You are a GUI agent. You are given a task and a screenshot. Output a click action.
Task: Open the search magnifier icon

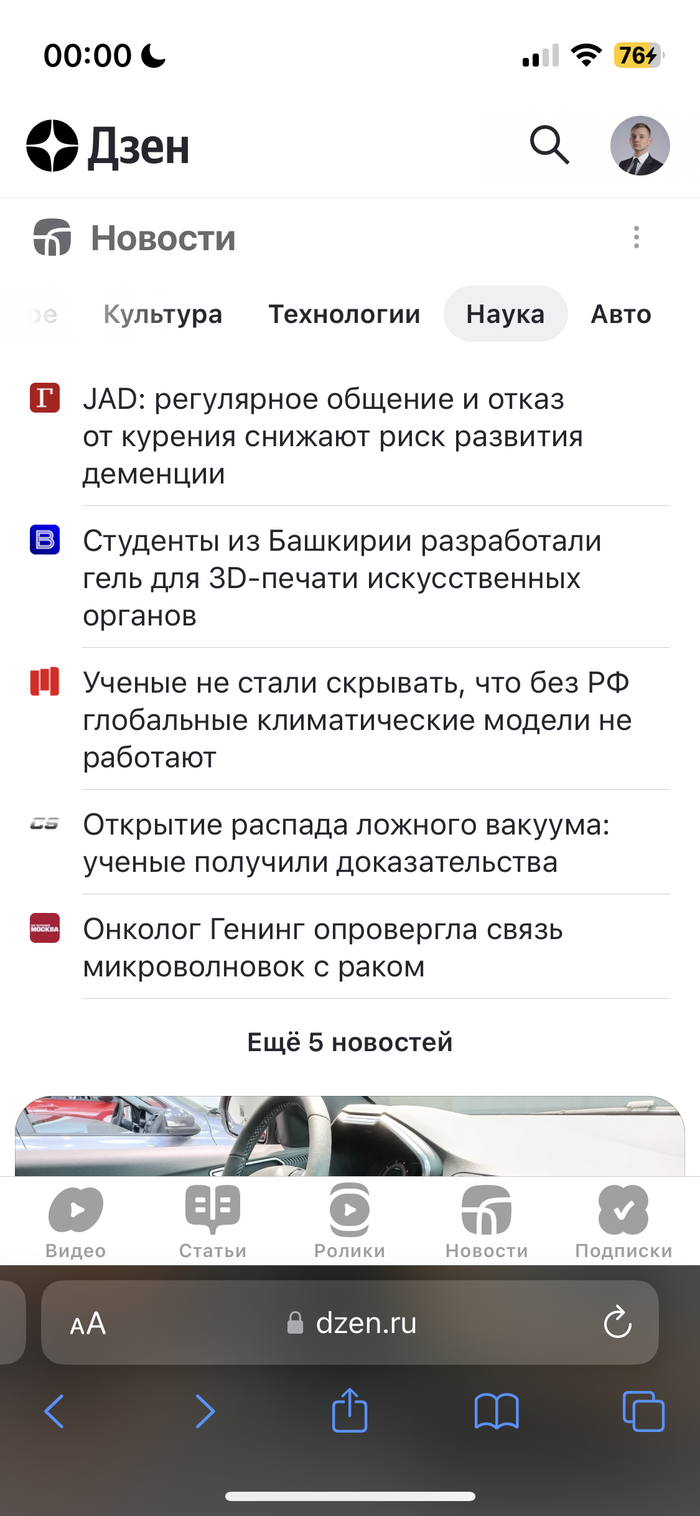[549, 146]
